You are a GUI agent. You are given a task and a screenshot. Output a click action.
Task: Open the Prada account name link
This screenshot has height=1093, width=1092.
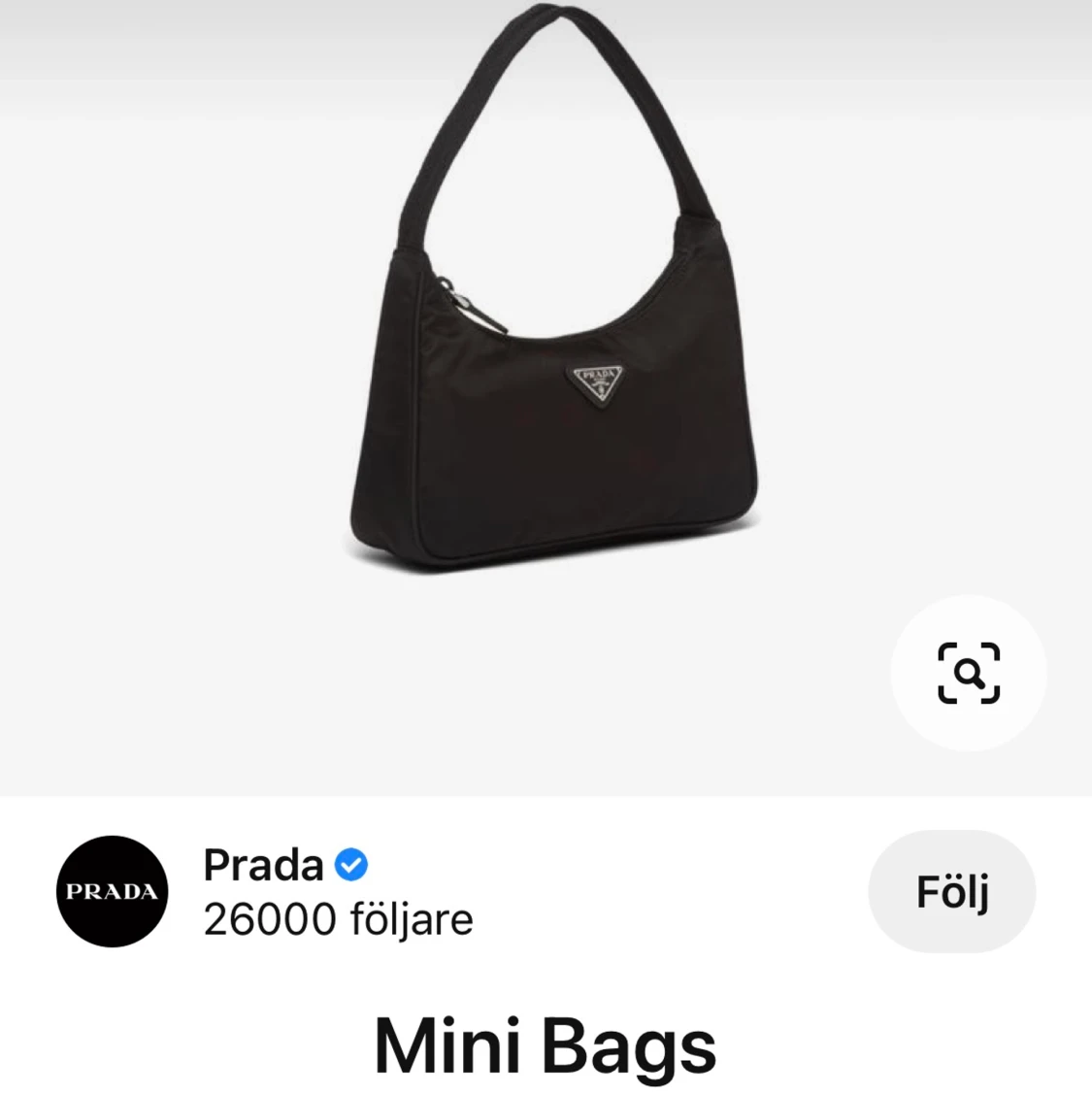263,864
